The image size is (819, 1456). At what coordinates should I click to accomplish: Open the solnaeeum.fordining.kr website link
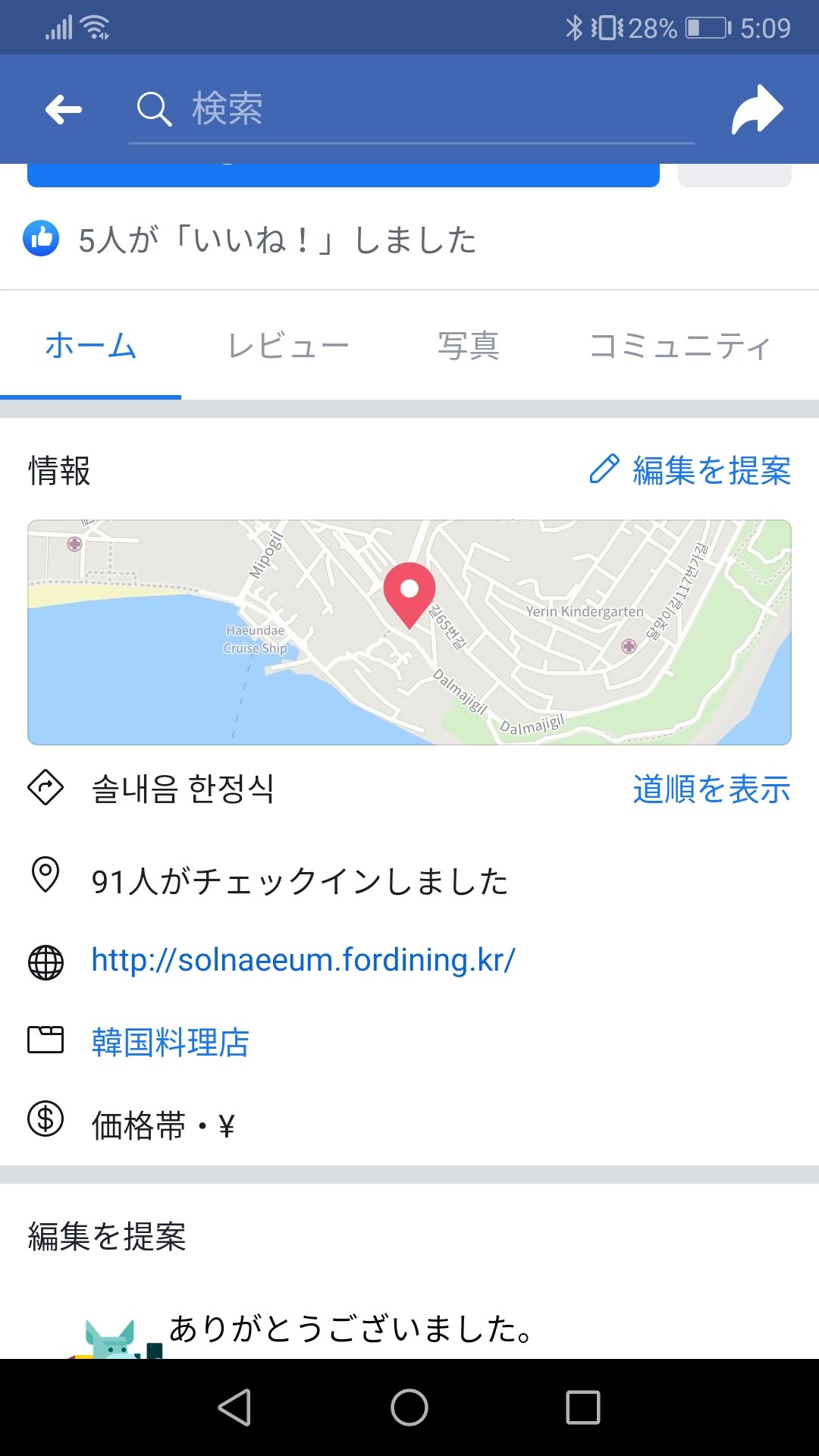click(303, 960)
